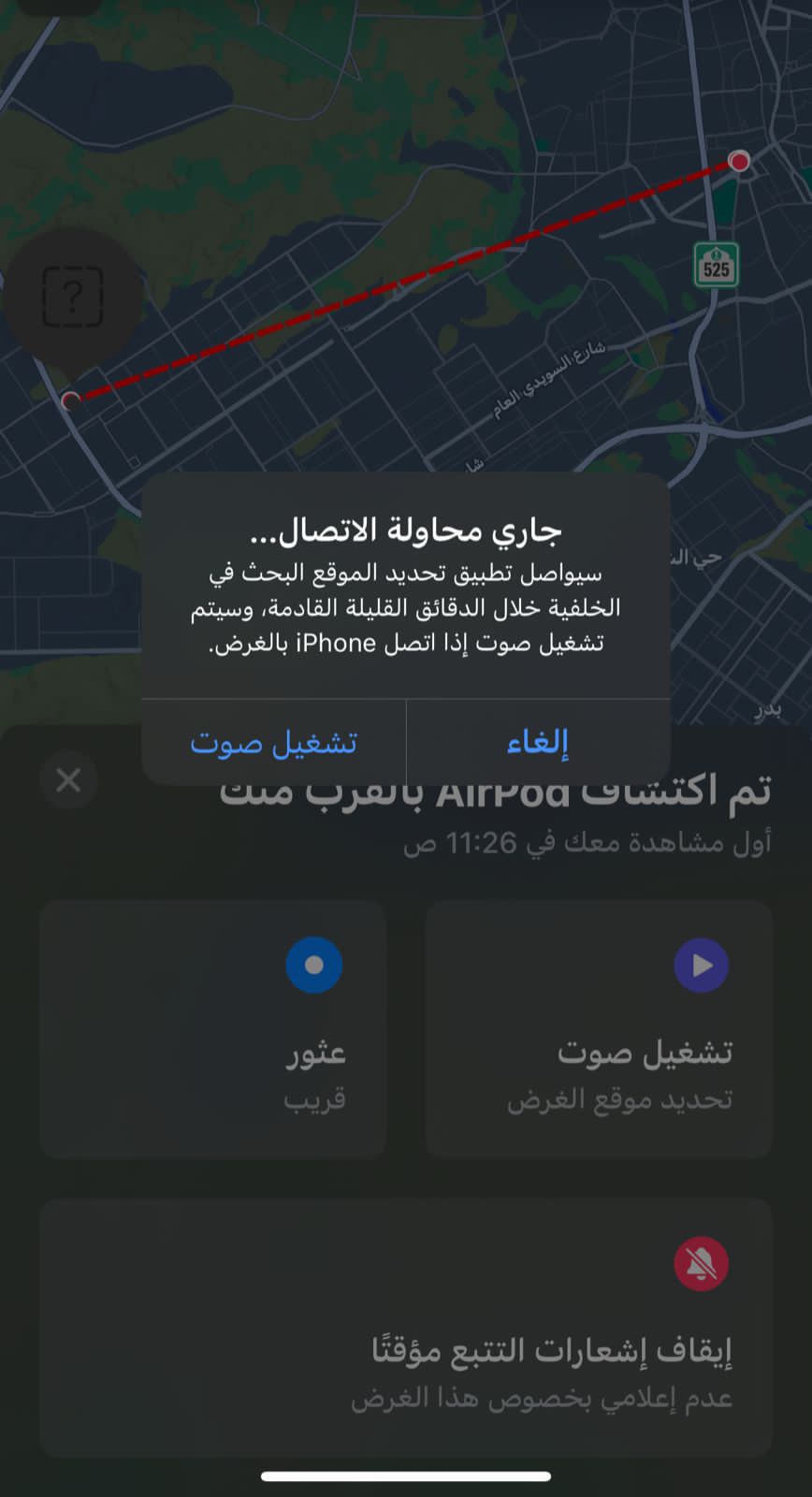The image size is (812, 1497).
Task: Close the AirPod detected sheet
Action: pos(68,779)
